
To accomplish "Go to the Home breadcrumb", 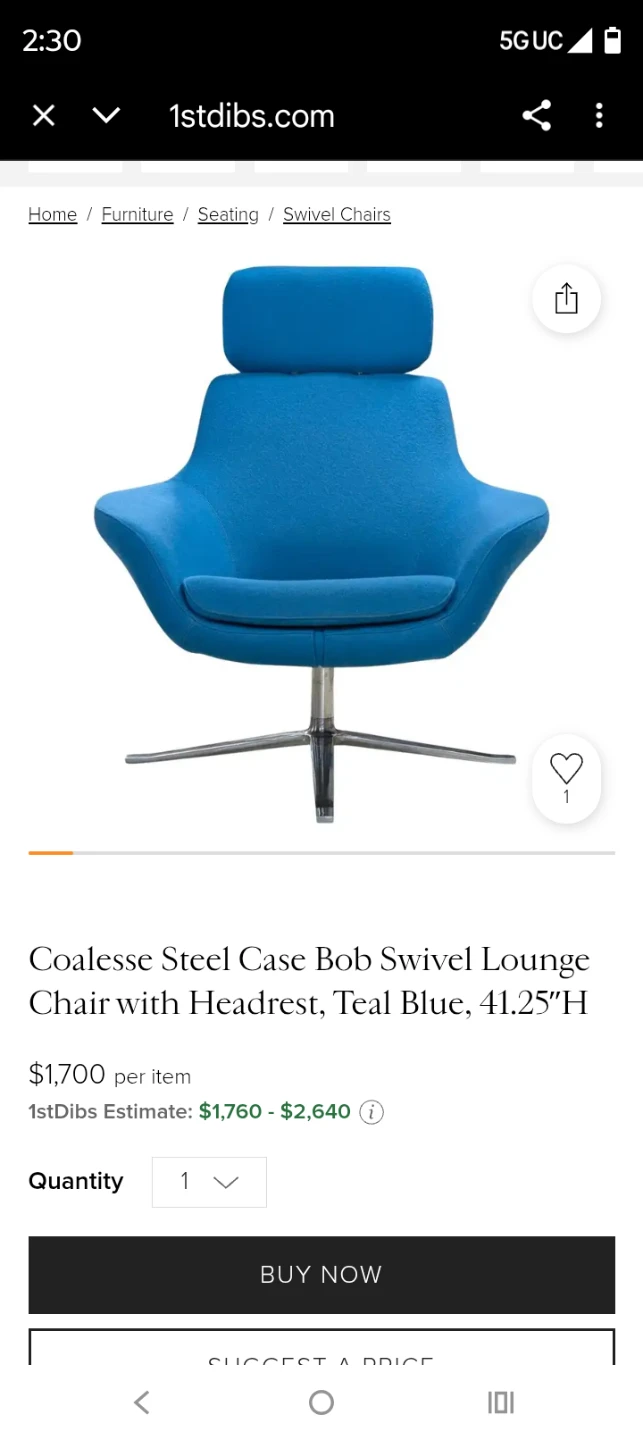I will pyautogui.click(x=52, y=214).
